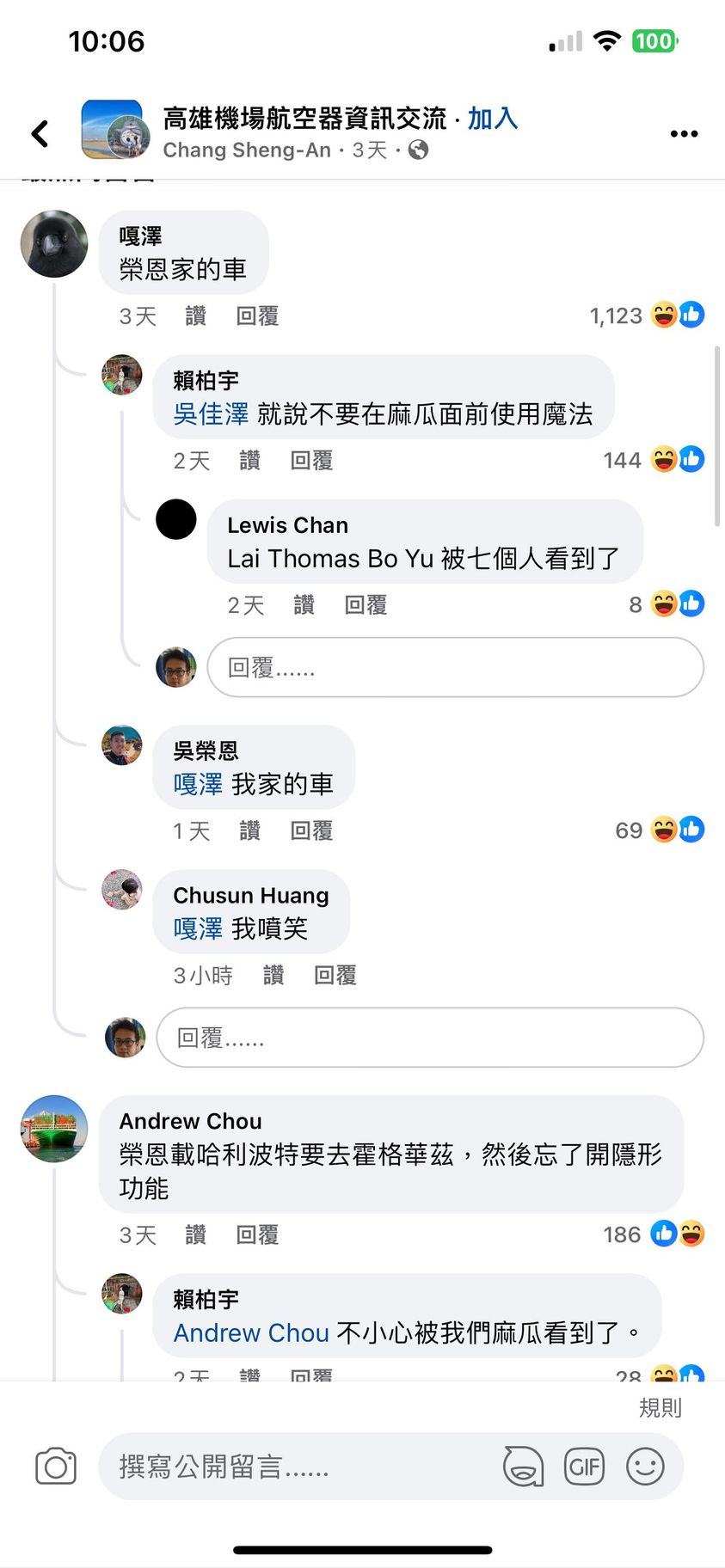Open the emoji picker in comment box
725x1568 pixels.
[645, 1467]
